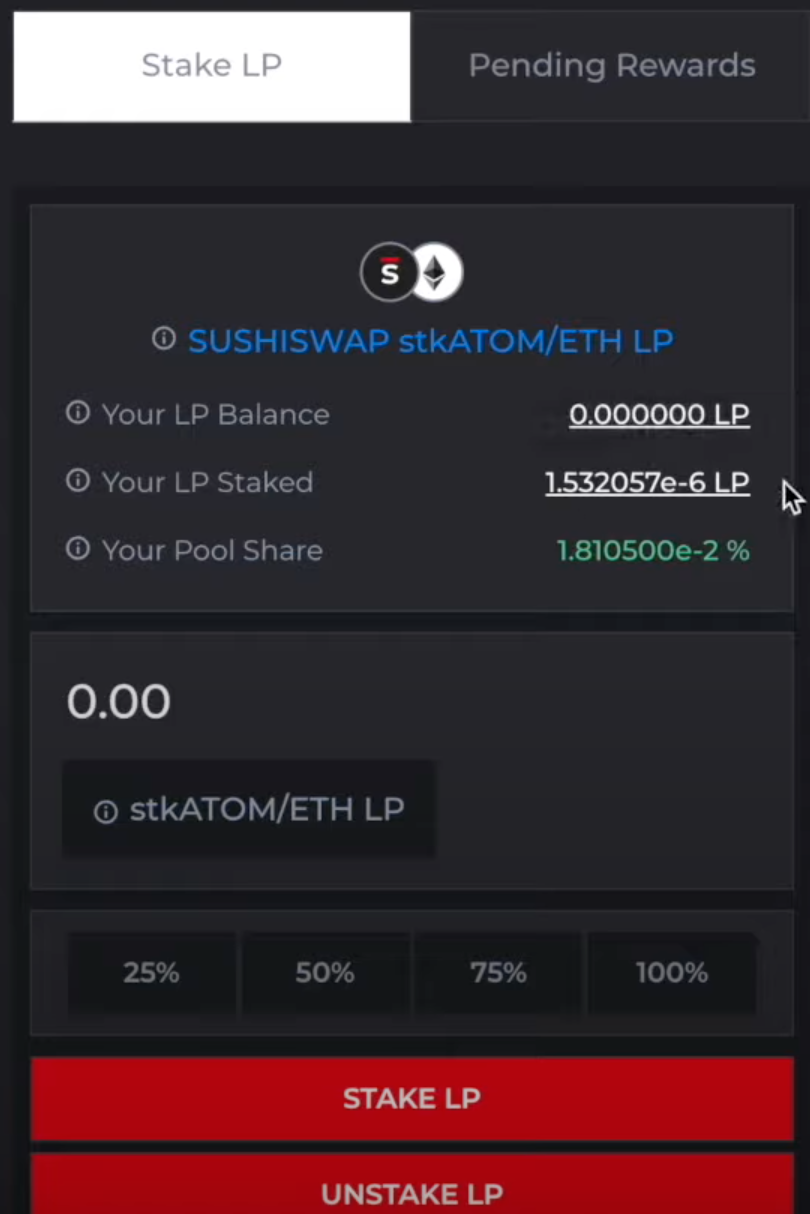Choose the 50% amount button
Screen dimensions: 810x1214
tap(325, 972)
